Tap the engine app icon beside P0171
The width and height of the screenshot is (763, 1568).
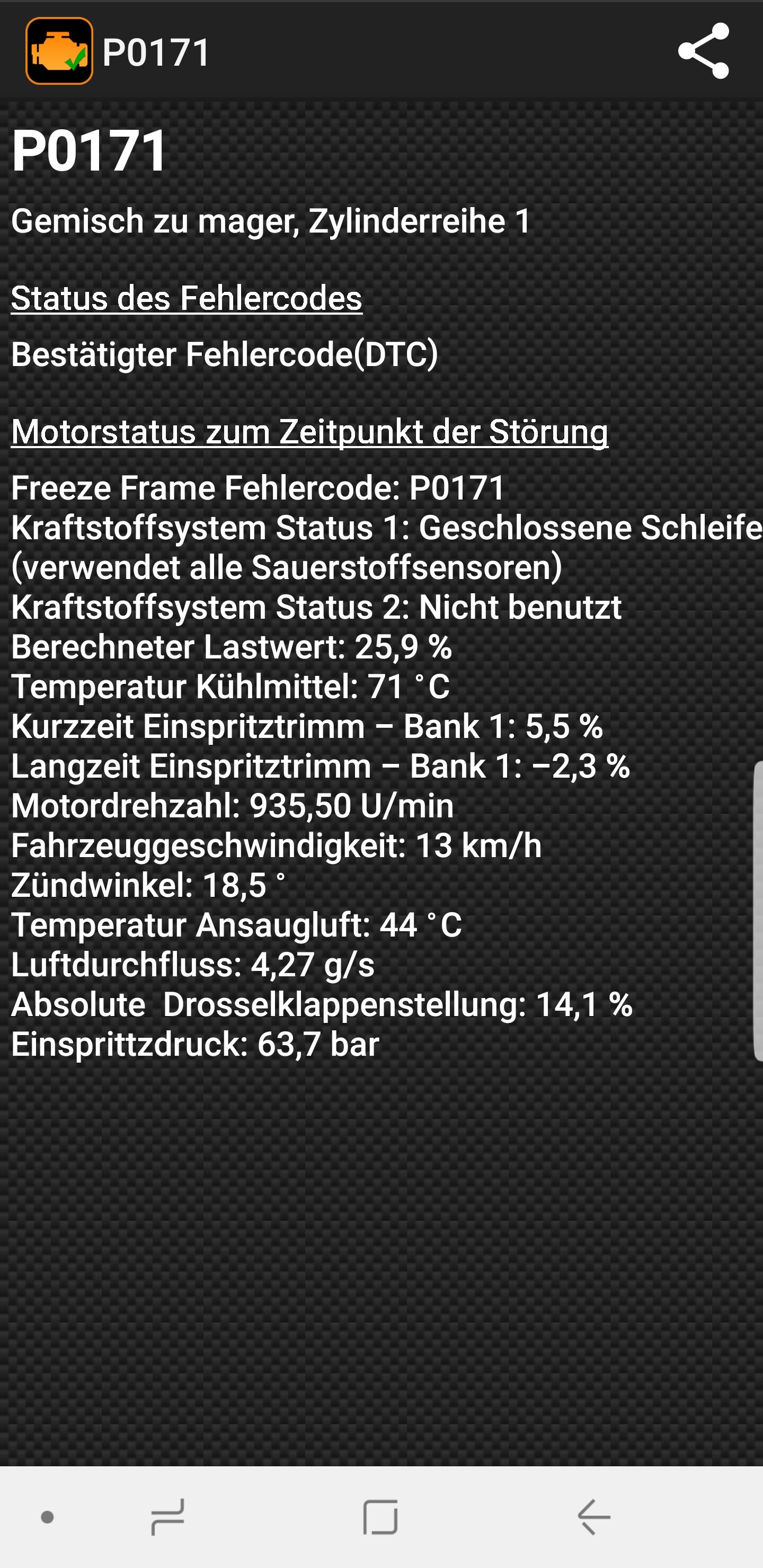[59, 51]
